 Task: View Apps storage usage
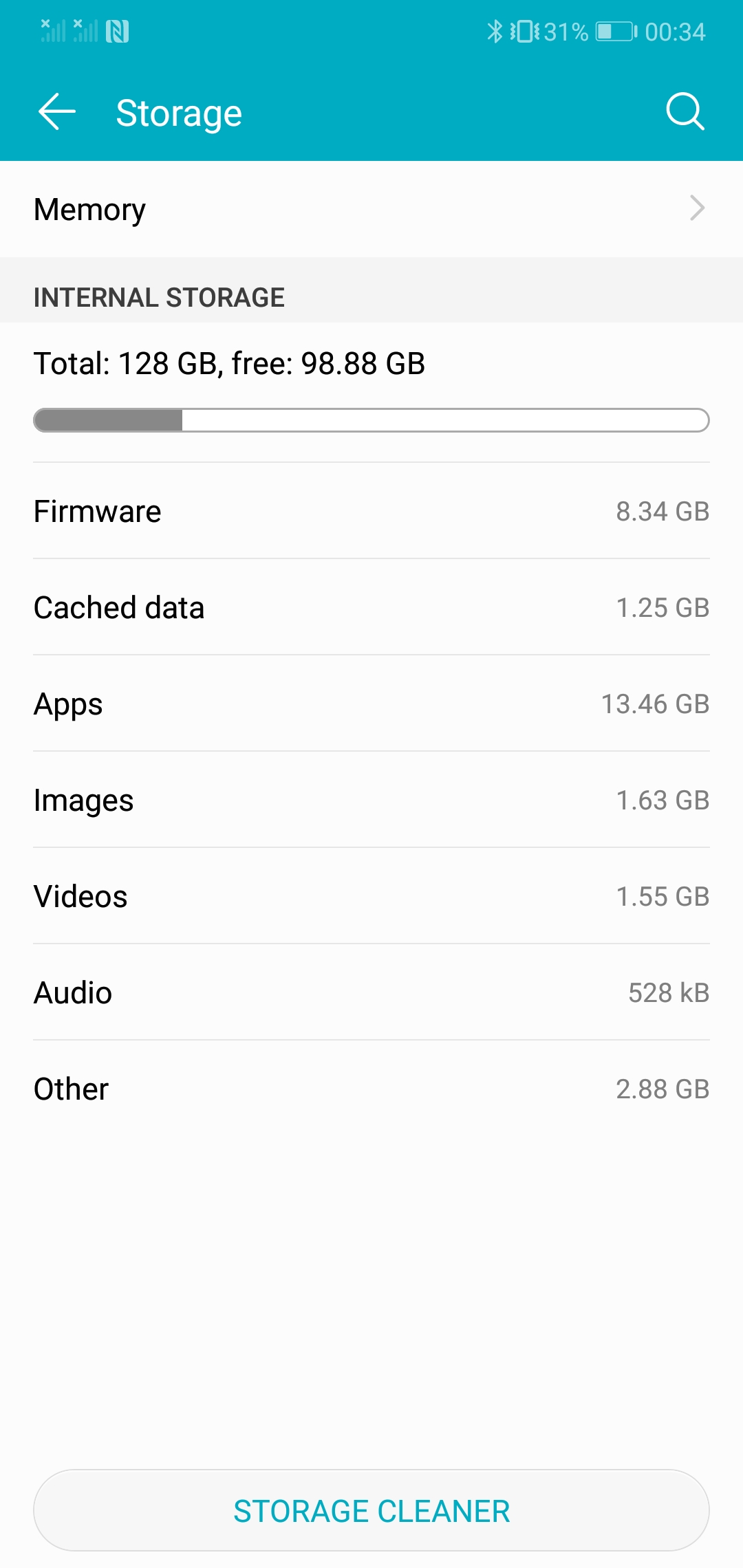(x=371, y=704)
